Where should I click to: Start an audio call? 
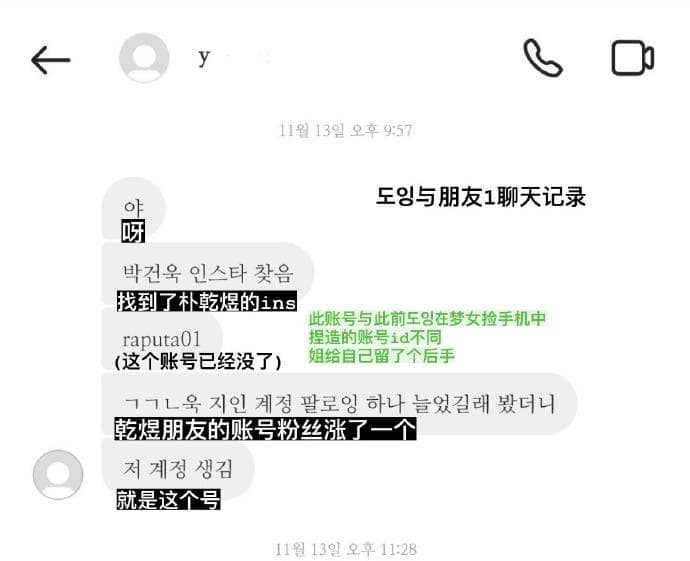click(x=542, y=58)
